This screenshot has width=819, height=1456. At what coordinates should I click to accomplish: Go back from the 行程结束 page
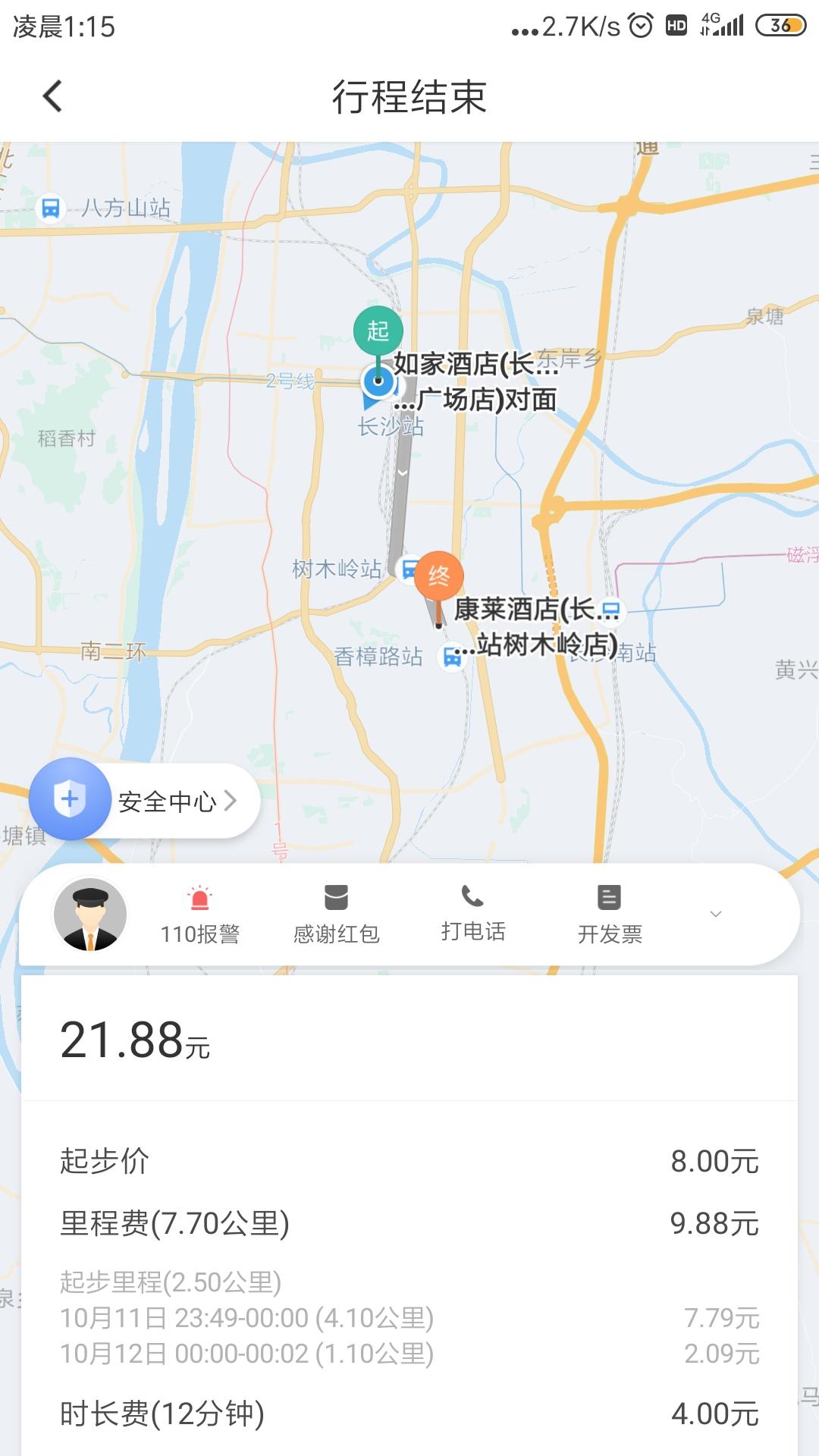[x=52, y=97]
